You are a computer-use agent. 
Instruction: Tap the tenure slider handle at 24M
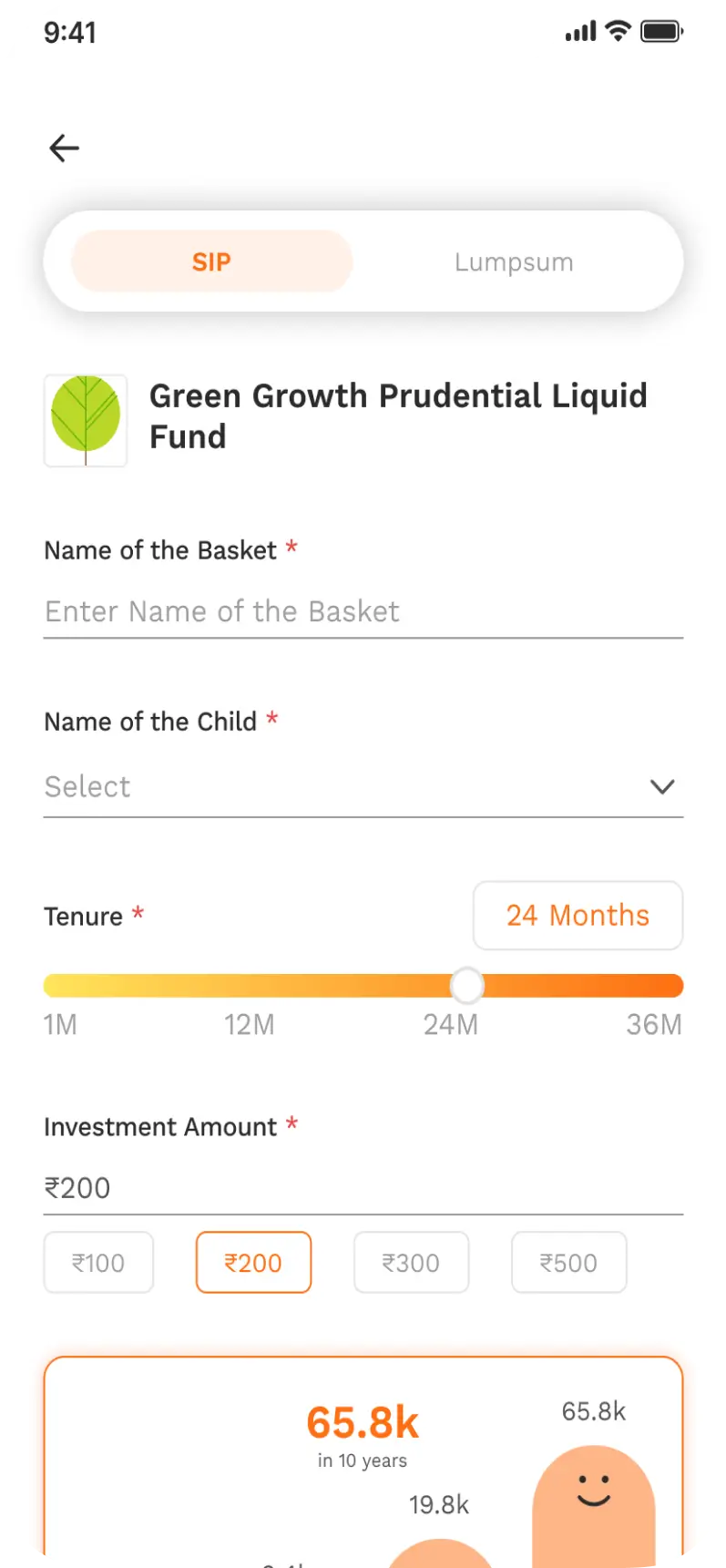(466, 985)
